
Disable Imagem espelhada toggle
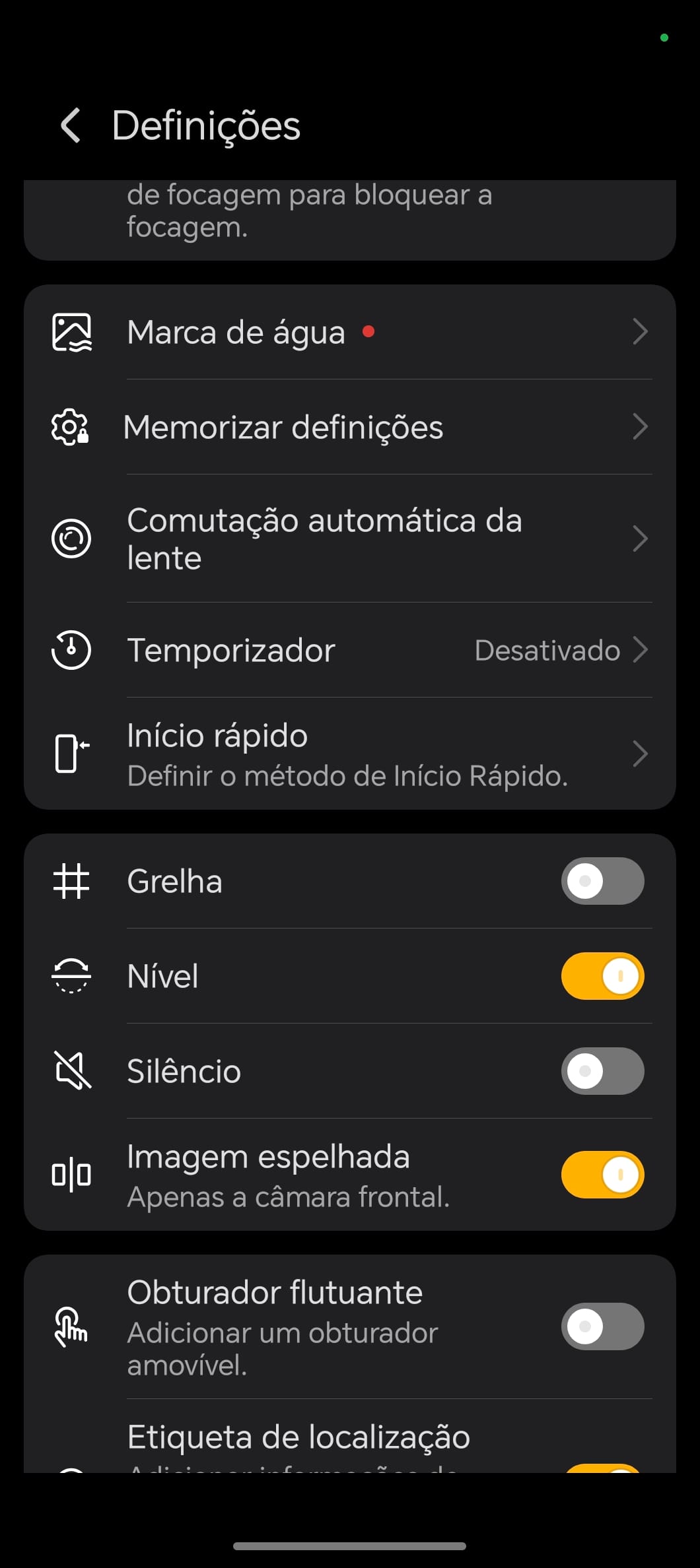pyautogui.click(x=602, y=1175)
